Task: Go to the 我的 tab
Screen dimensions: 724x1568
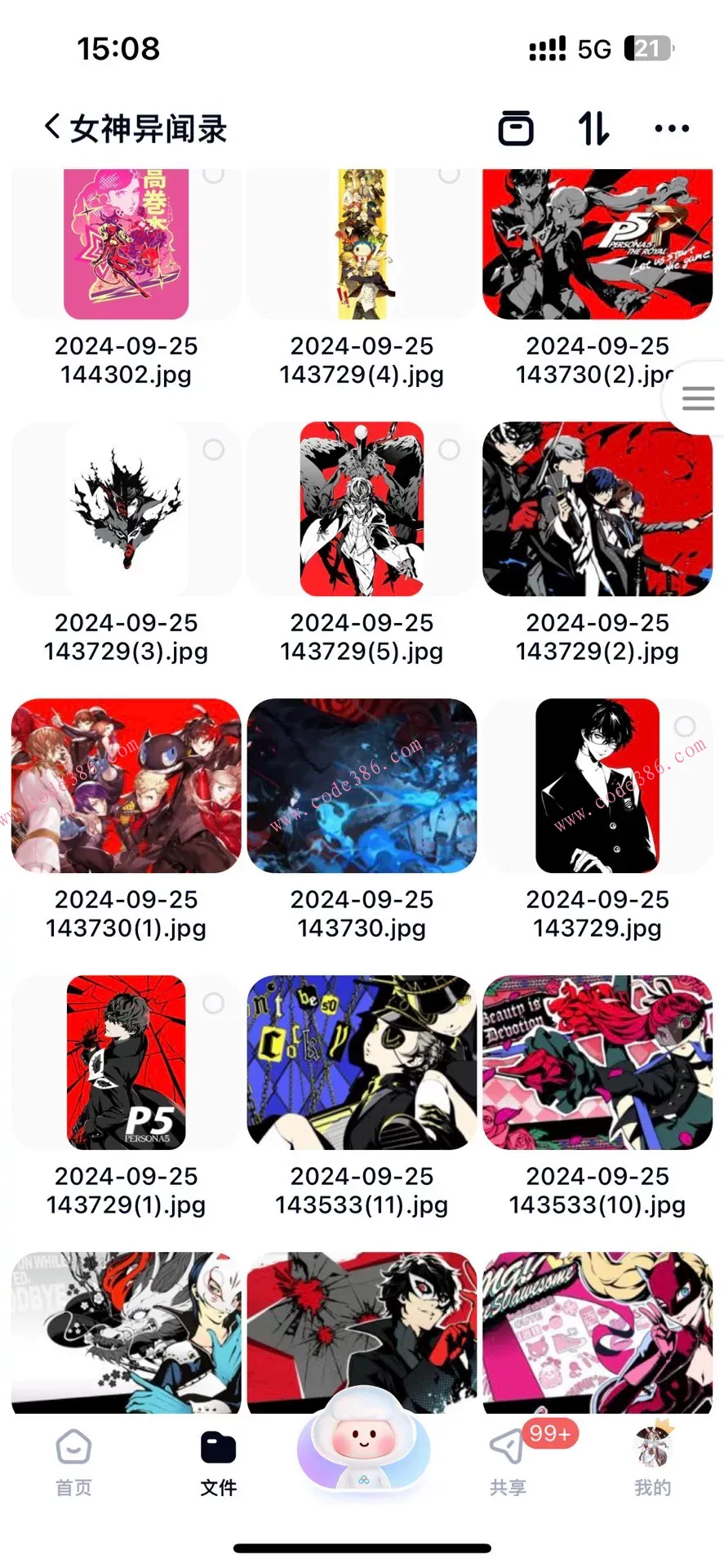Action: (652, 1463)
